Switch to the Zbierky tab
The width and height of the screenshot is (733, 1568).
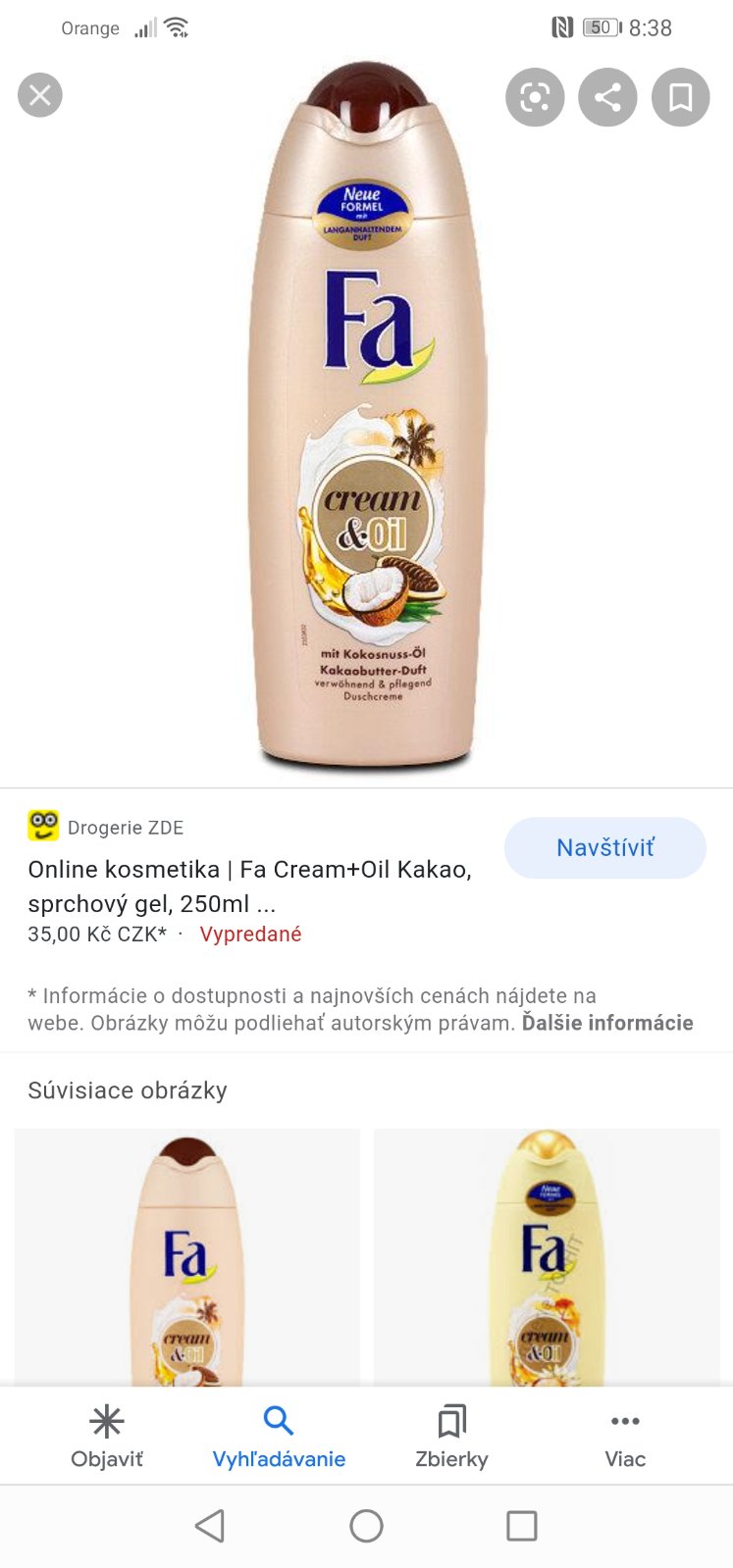(451, 1436)
